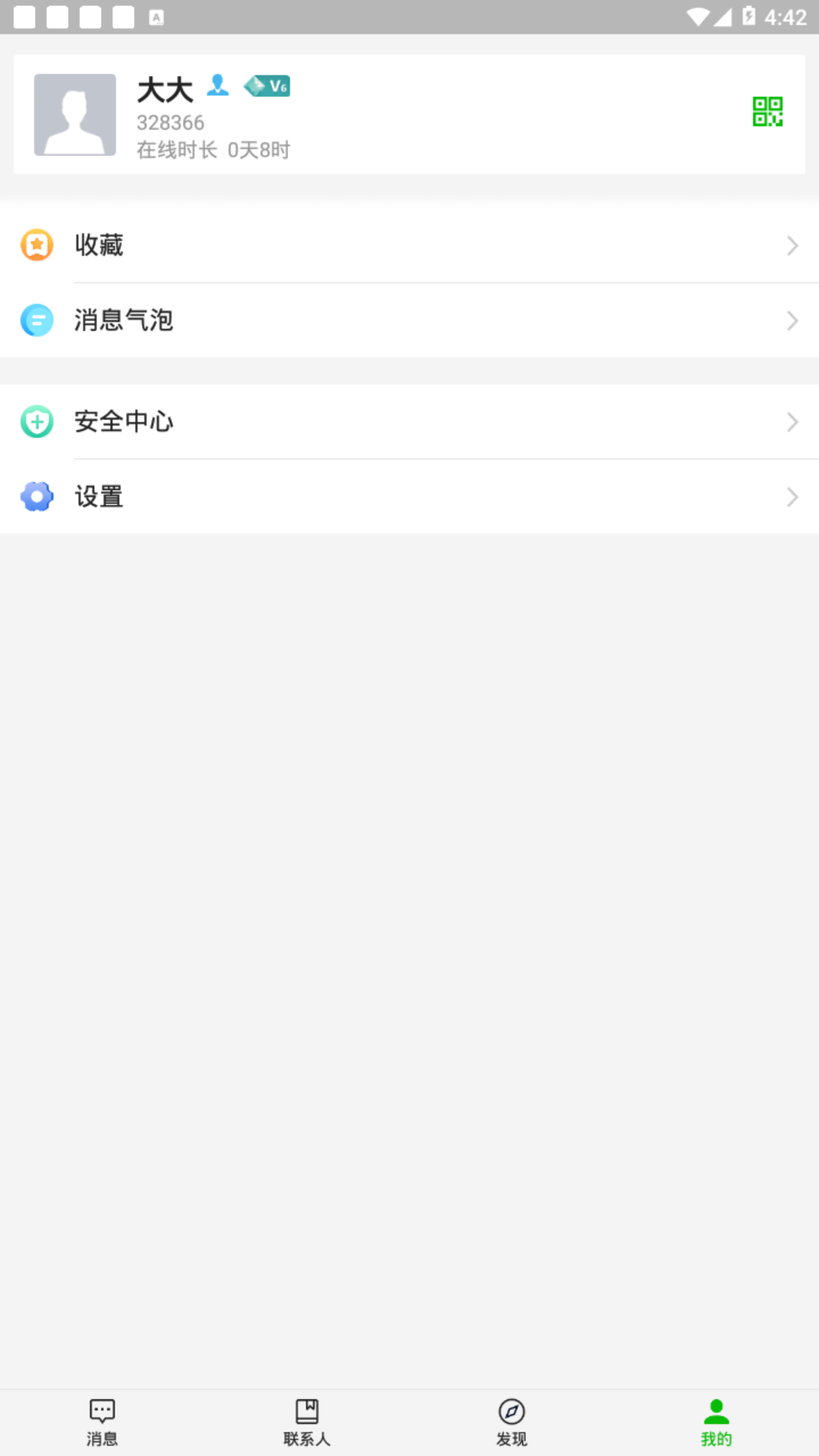
Task: Tap the V6 level badge
Action: coord(266,86)
